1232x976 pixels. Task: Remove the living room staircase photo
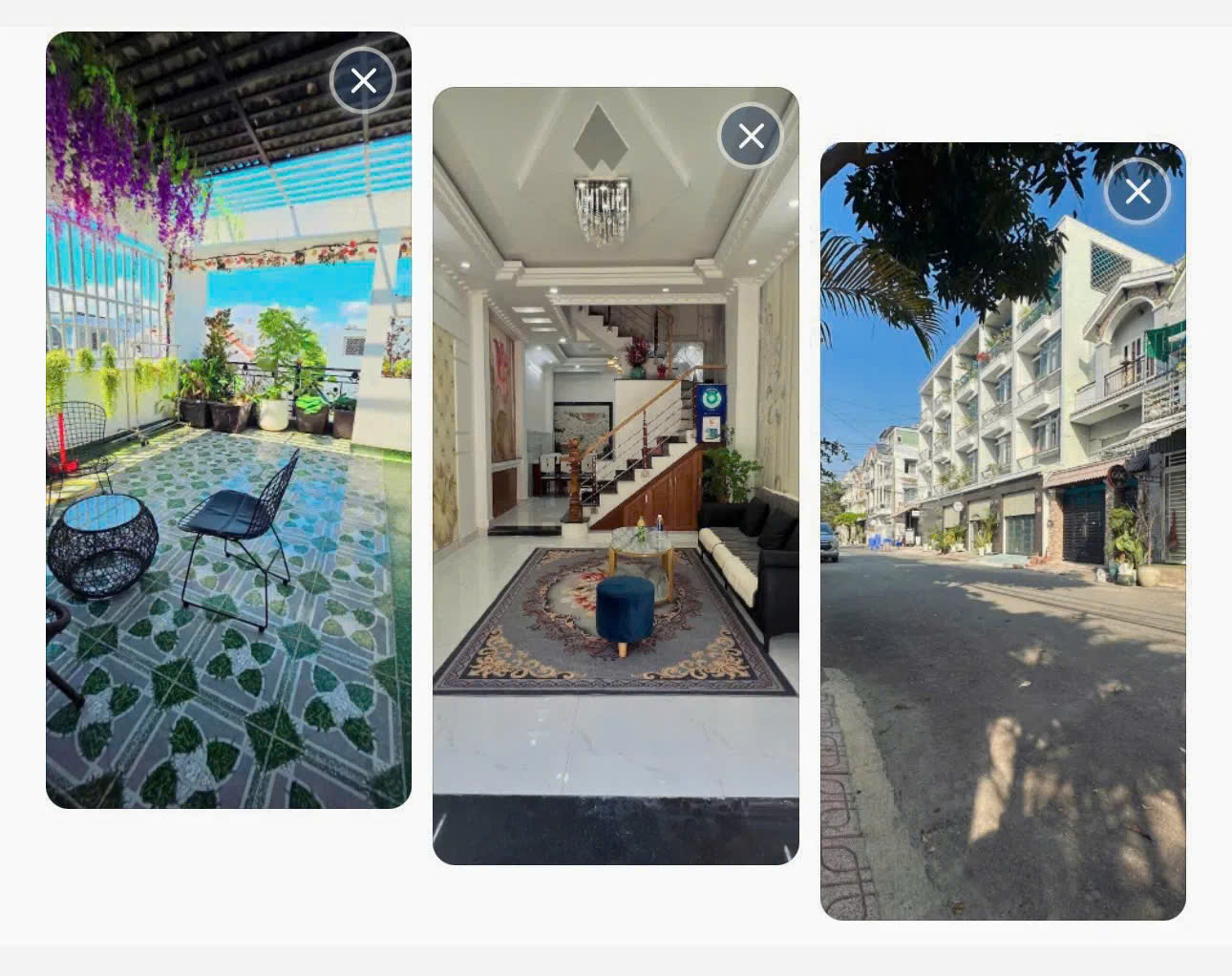[x=751, y=137]
